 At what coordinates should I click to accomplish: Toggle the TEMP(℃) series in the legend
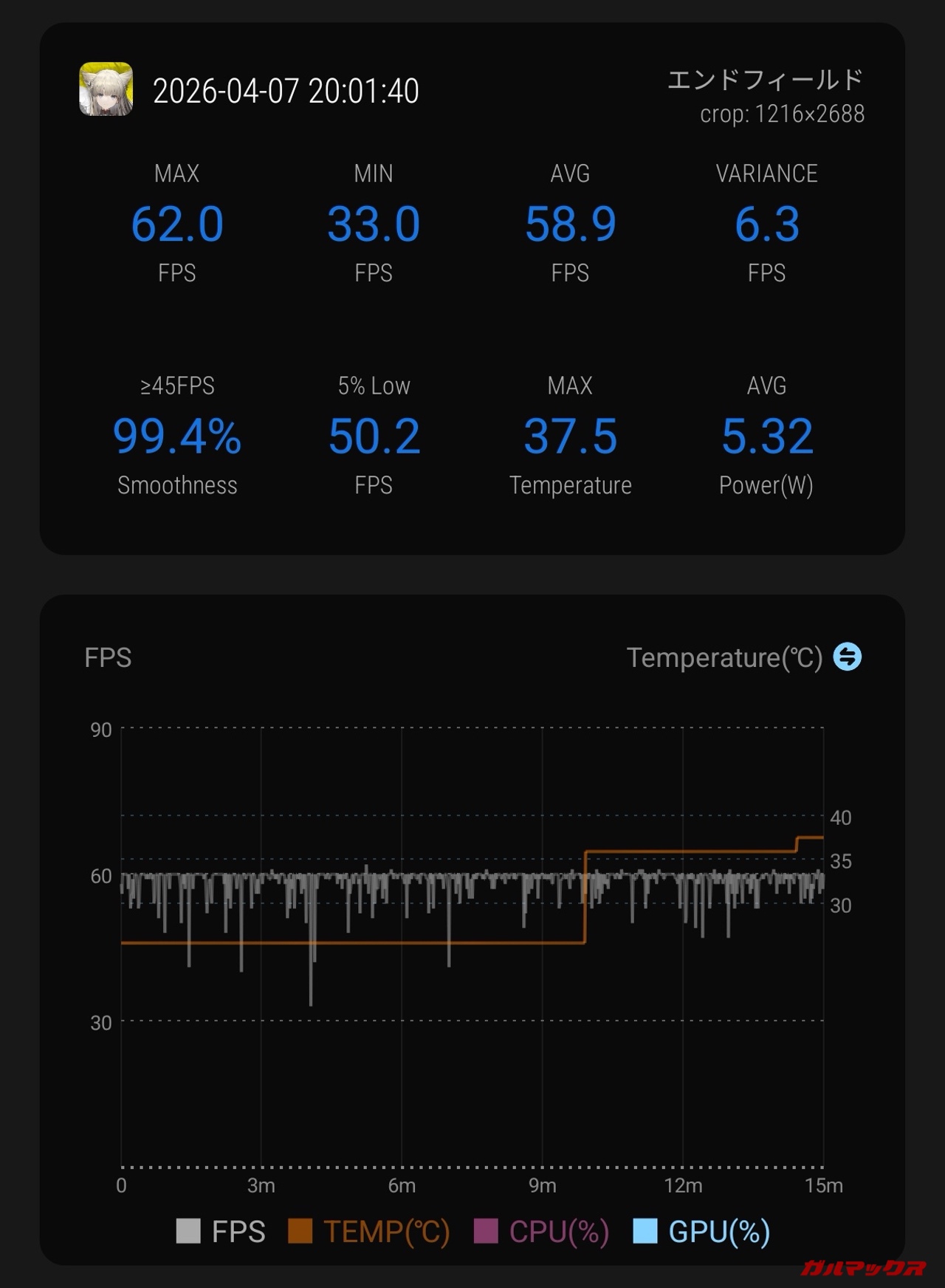pos(368,1231)
